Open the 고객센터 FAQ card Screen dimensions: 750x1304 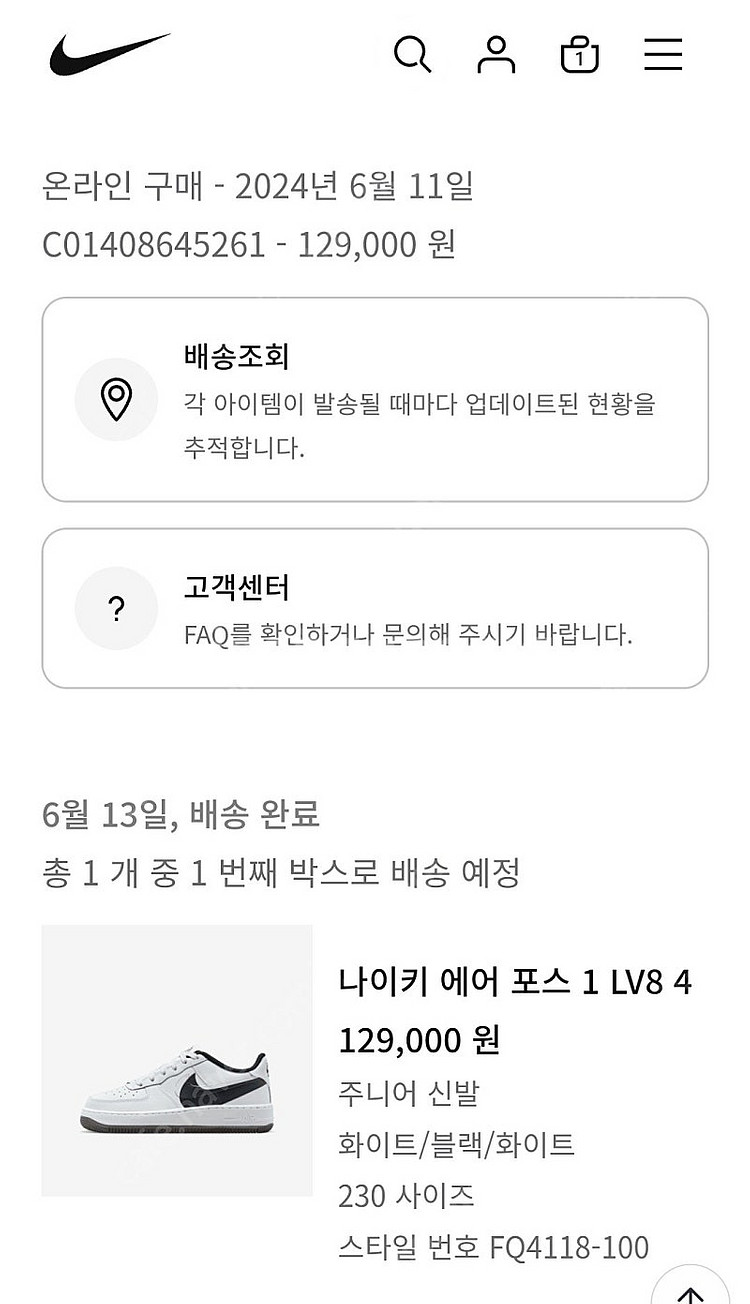375,606
